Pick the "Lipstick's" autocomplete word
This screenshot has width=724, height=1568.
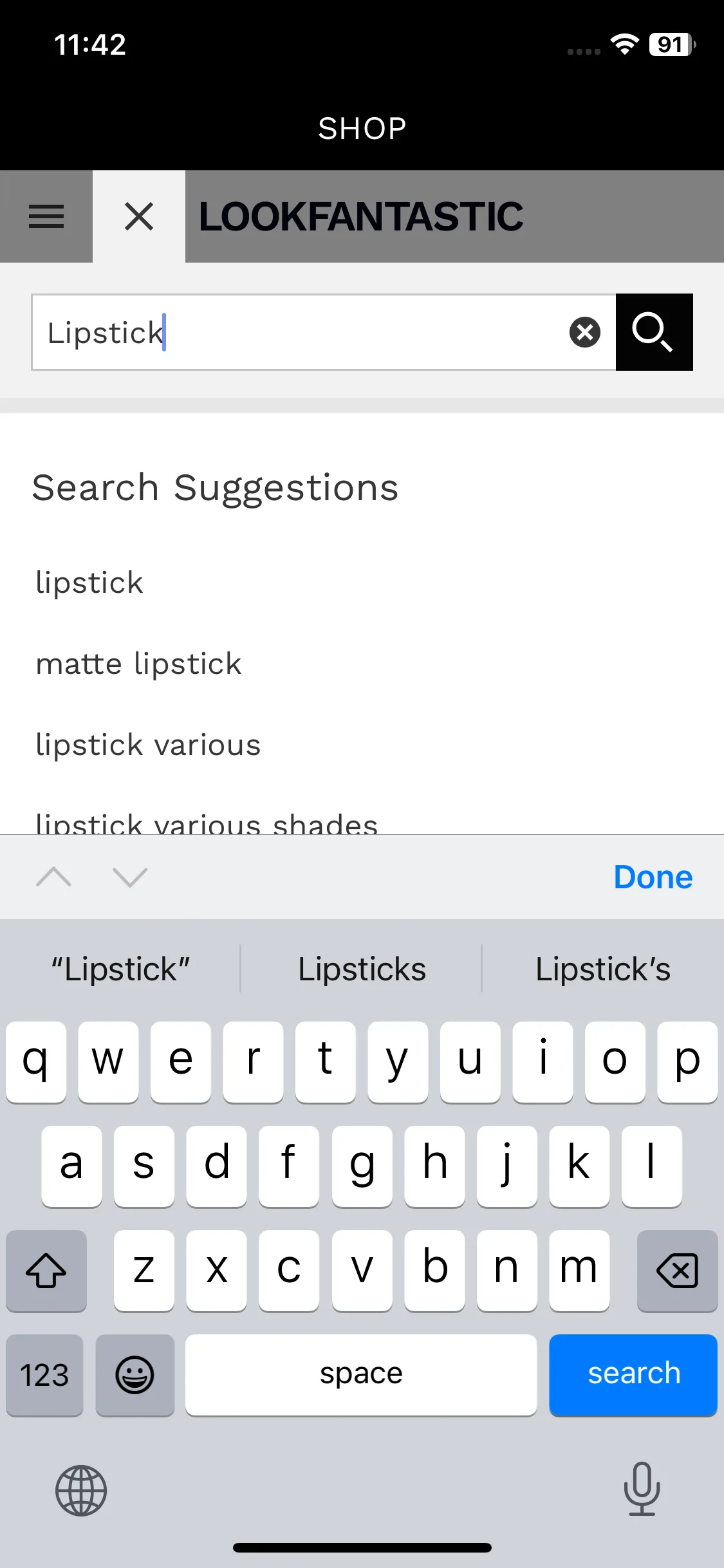[603, 969]
